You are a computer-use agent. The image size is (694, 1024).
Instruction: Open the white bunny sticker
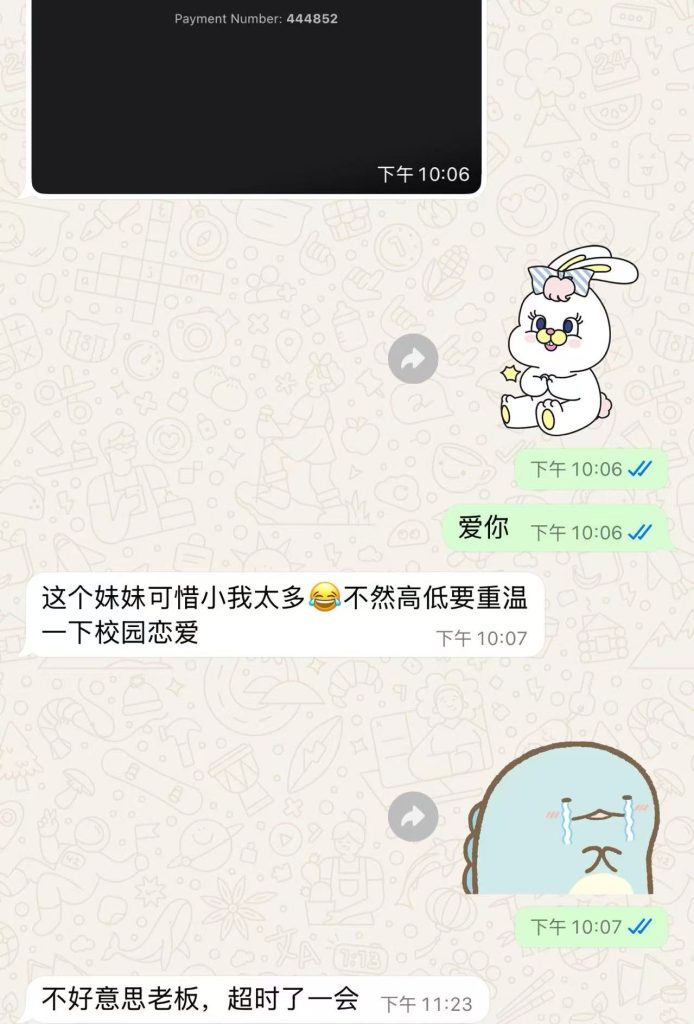tap(566, 342)
